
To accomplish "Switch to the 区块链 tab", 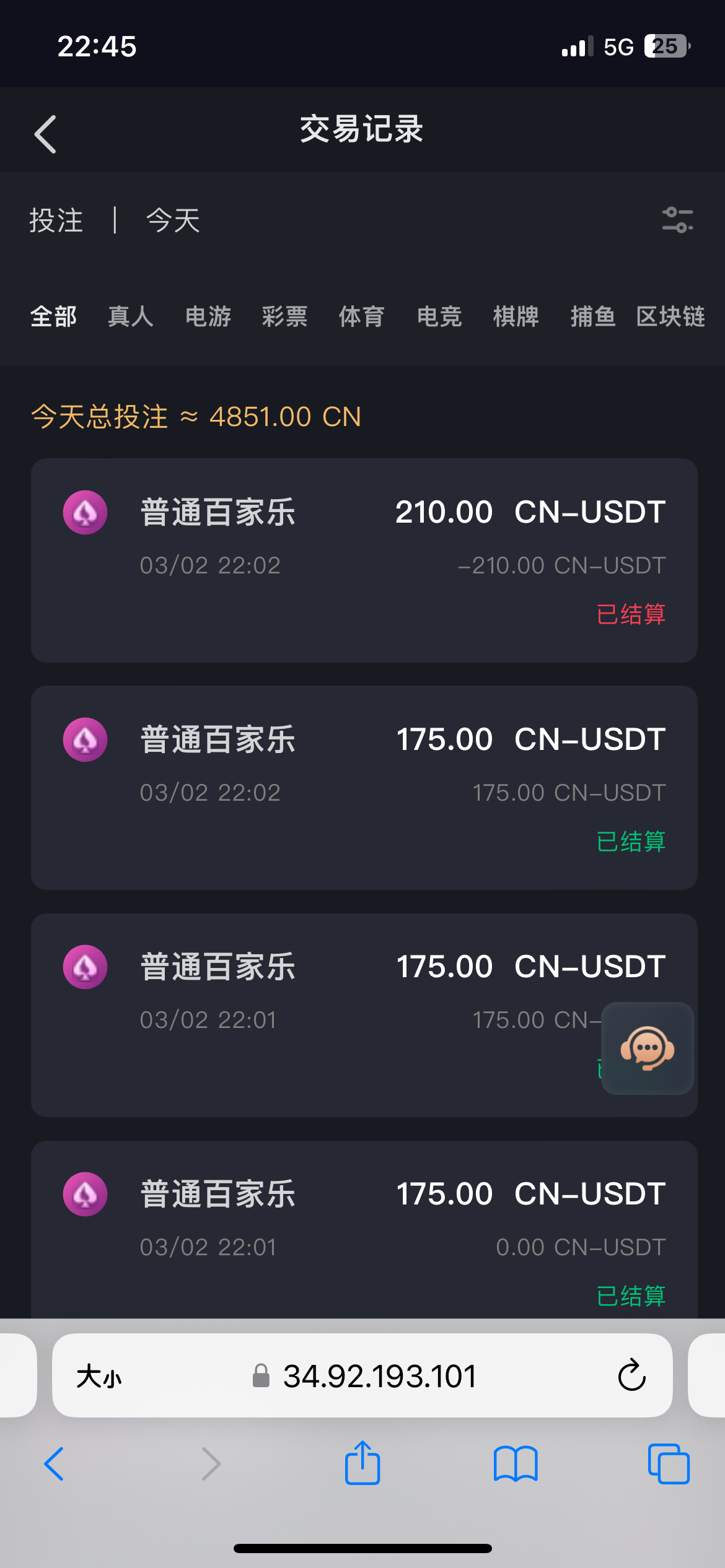I will [x=670, y=316].
